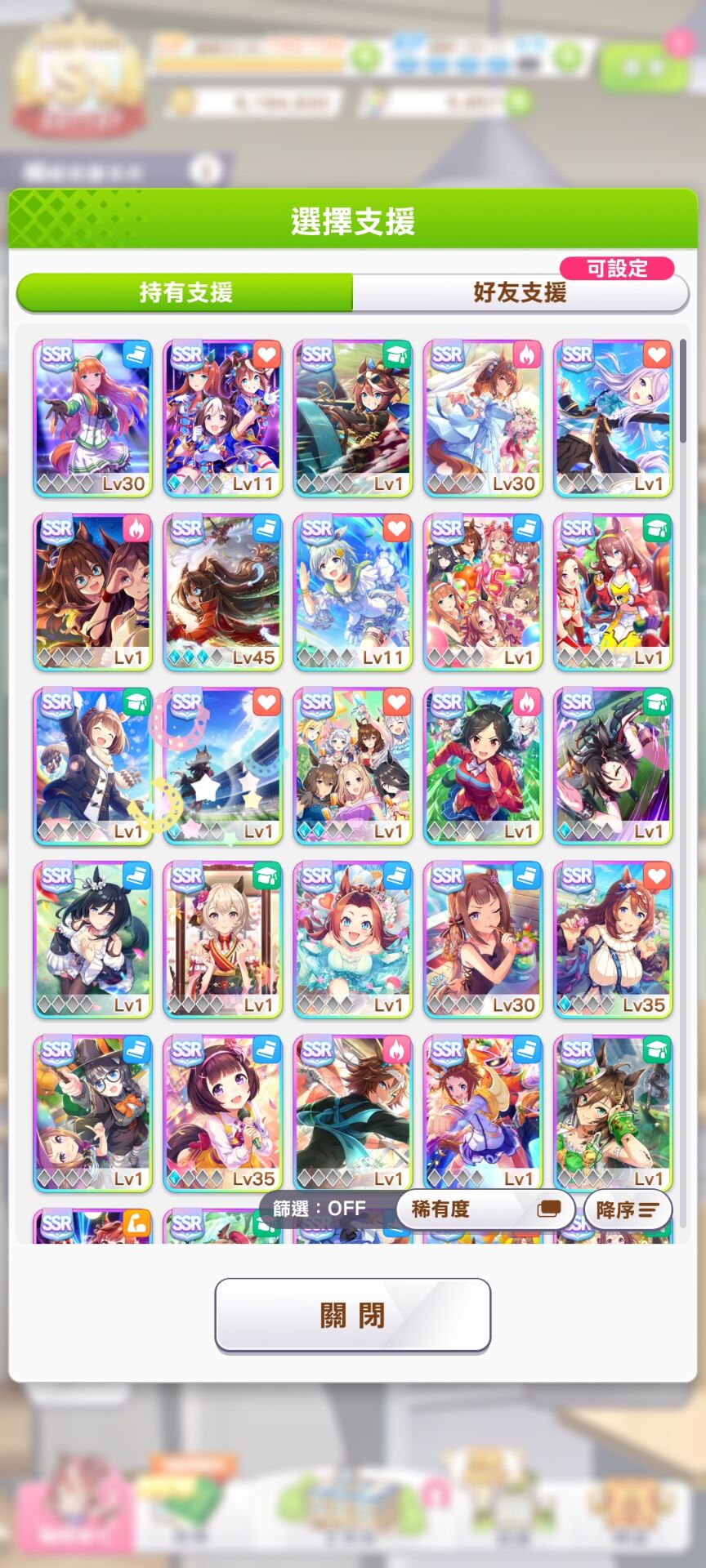
Task: Close the dialog with 關閉 button
Action: (x=352, y=1315)
